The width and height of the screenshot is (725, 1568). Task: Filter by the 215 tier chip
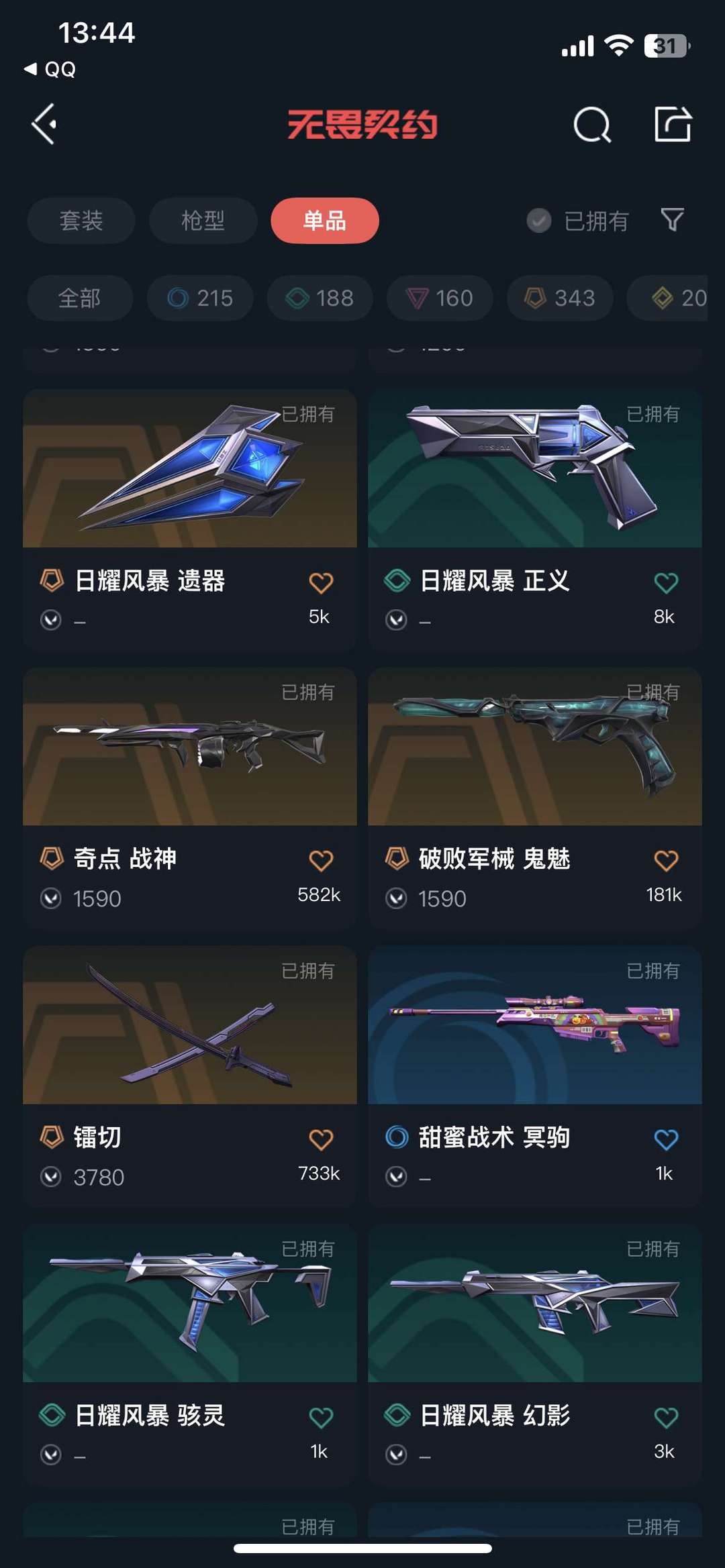pyautogui.click(x=200, y=298)
